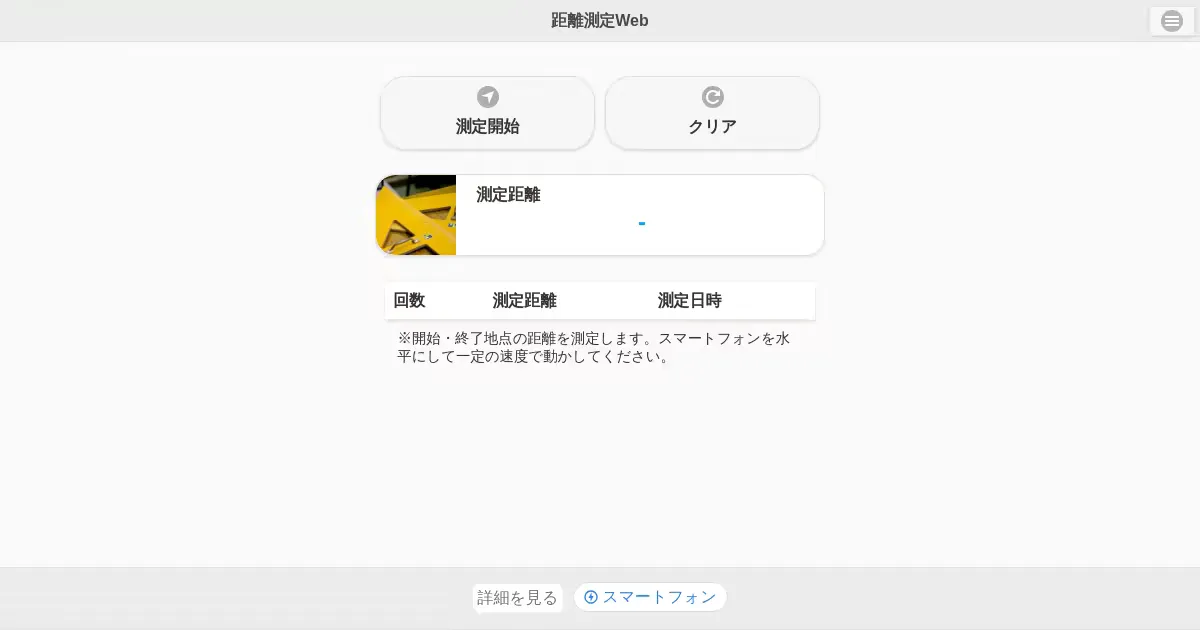Tap the 詳細を見る button

(517, 598)
